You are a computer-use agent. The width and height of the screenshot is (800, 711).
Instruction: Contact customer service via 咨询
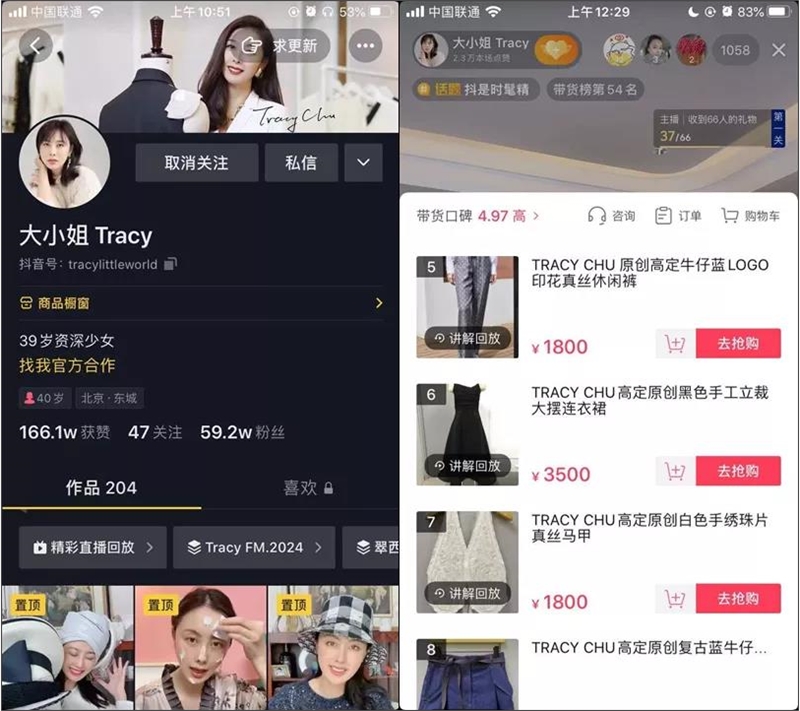tap(612, 215)
